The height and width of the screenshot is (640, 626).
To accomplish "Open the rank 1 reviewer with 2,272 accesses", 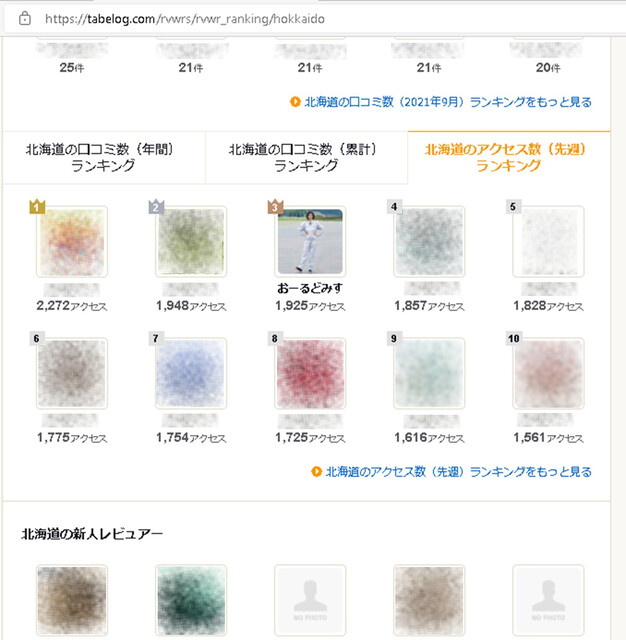I will (71, 241).
